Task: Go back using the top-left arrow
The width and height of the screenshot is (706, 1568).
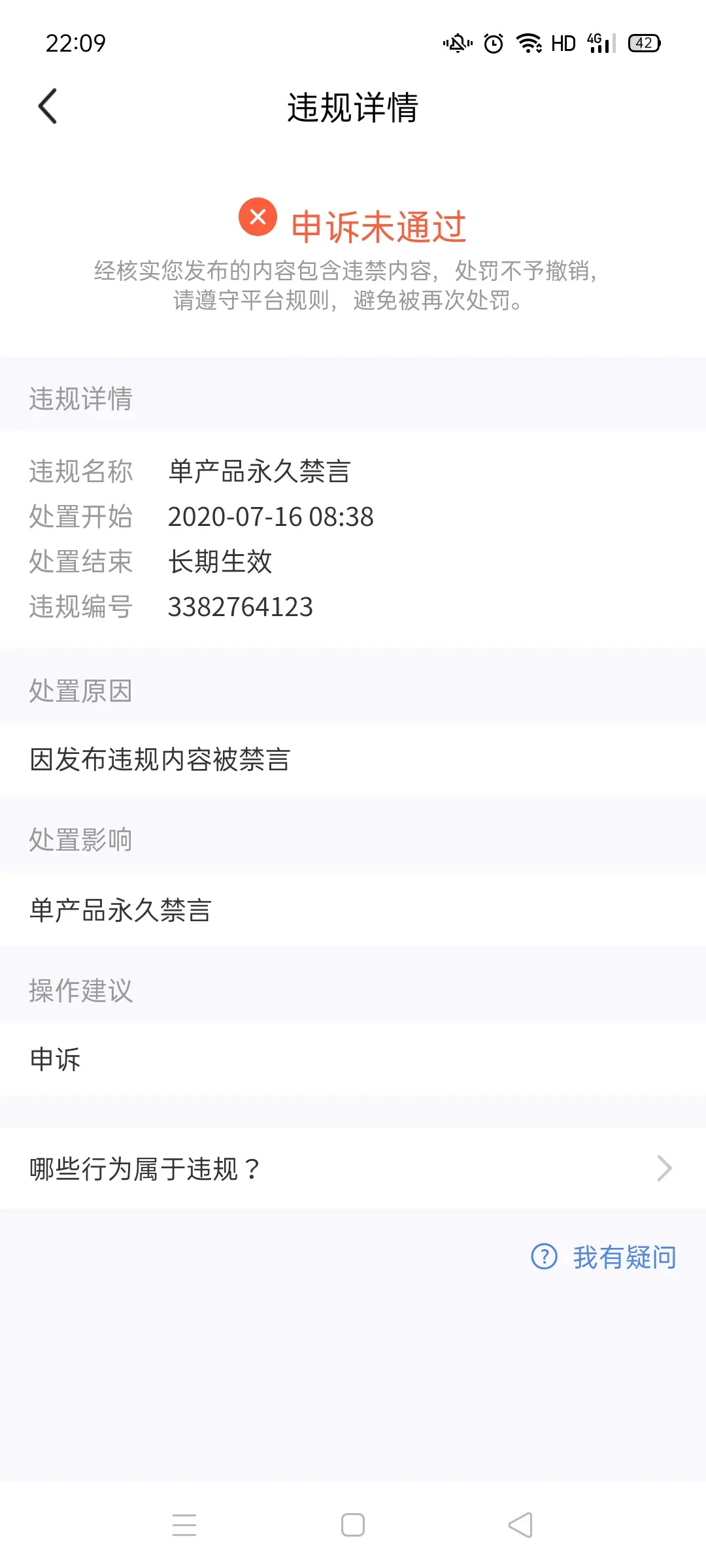Action: click(48, 106)
